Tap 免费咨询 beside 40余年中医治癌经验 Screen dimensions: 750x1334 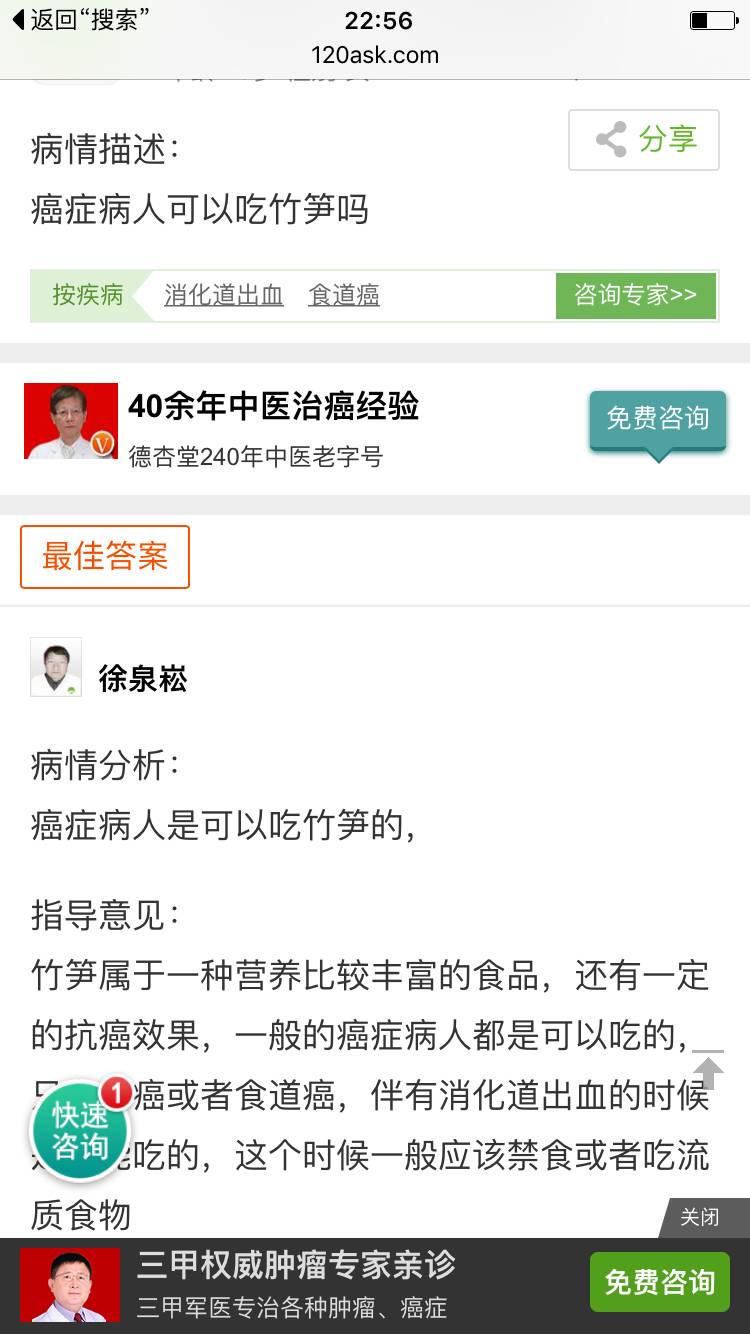pyautogui.click(x=657, y=419)
